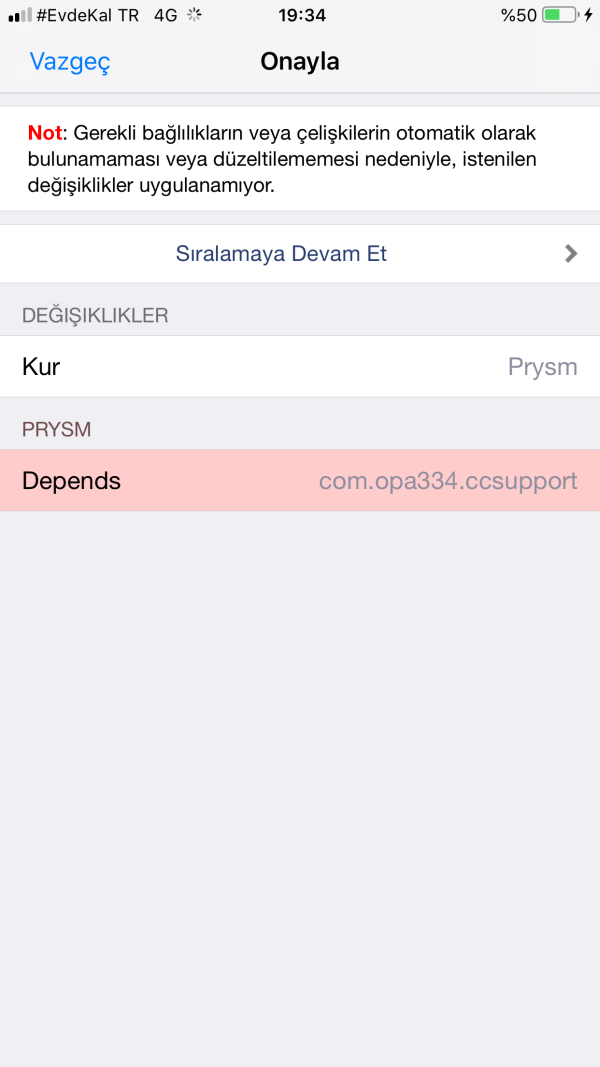
Task: Tap Vazgeç to cancel
Action: 70,62
